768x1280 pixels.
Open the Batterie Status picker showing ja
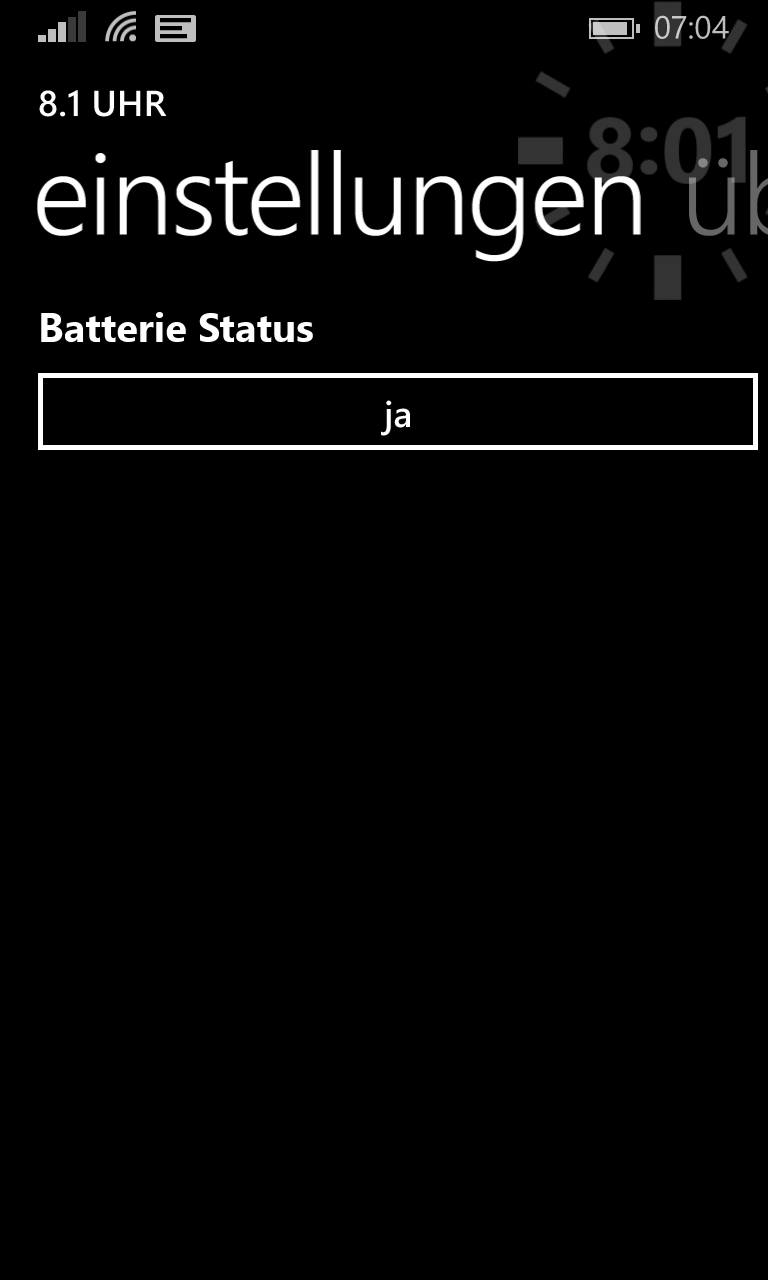click(x=397, y=412)
